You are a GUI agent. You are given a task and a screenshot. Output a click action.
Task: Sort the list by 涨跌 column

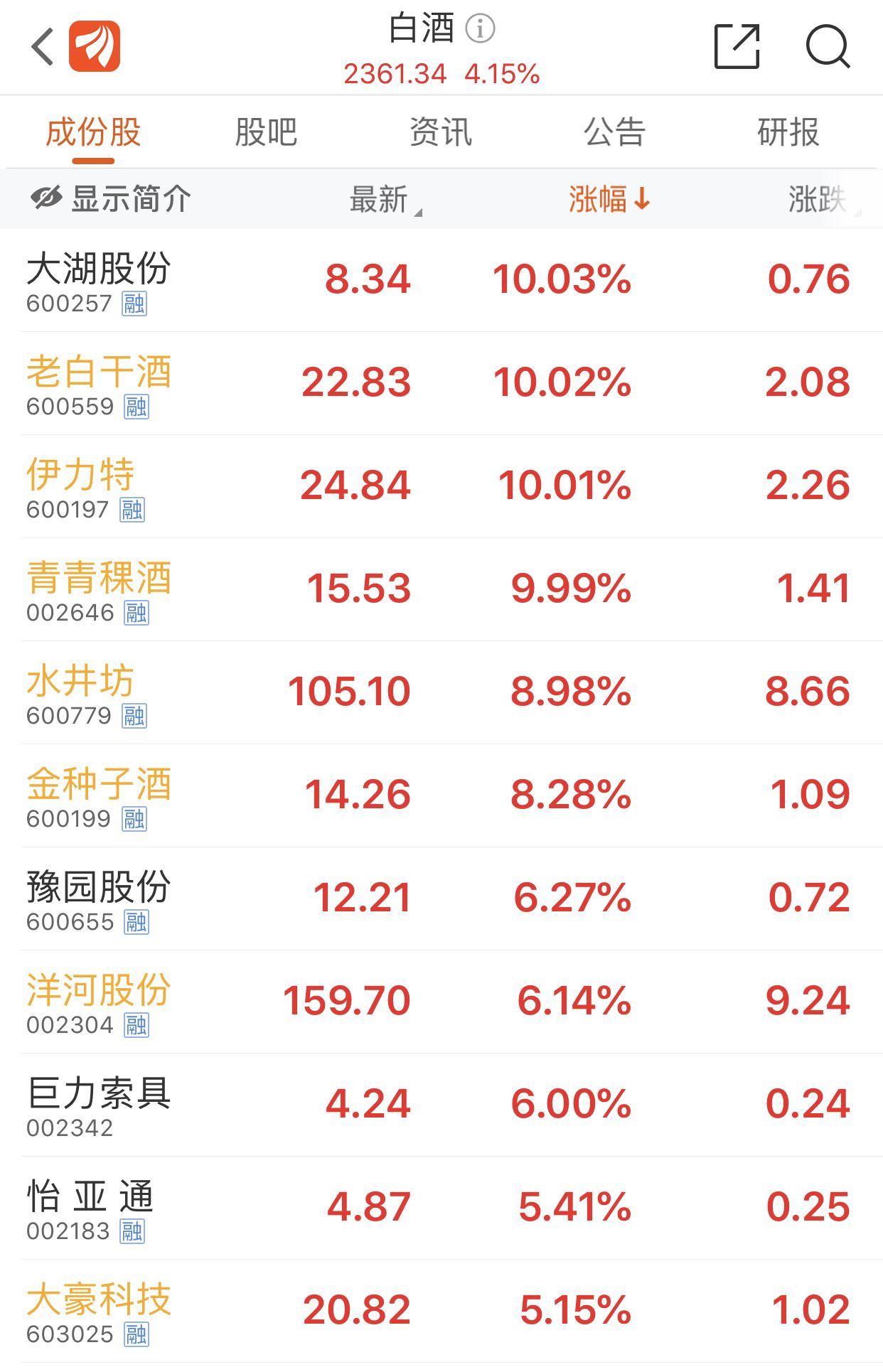click(818, 199)
